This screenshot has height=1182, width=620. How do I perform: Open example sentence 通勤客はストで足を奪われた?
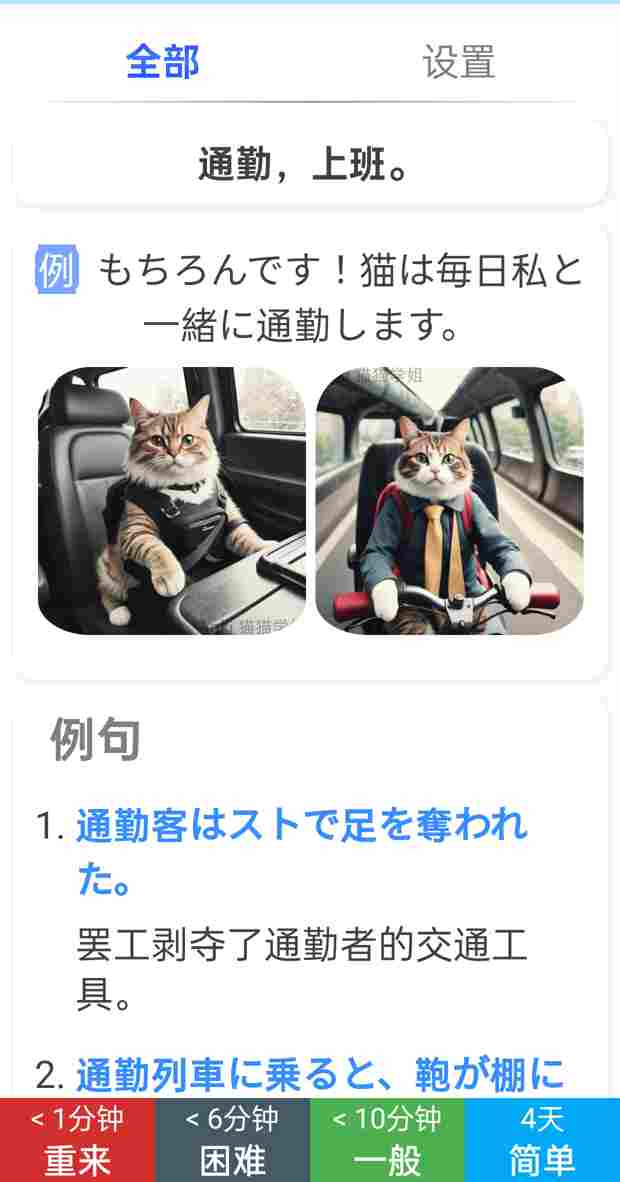(301, 852)
